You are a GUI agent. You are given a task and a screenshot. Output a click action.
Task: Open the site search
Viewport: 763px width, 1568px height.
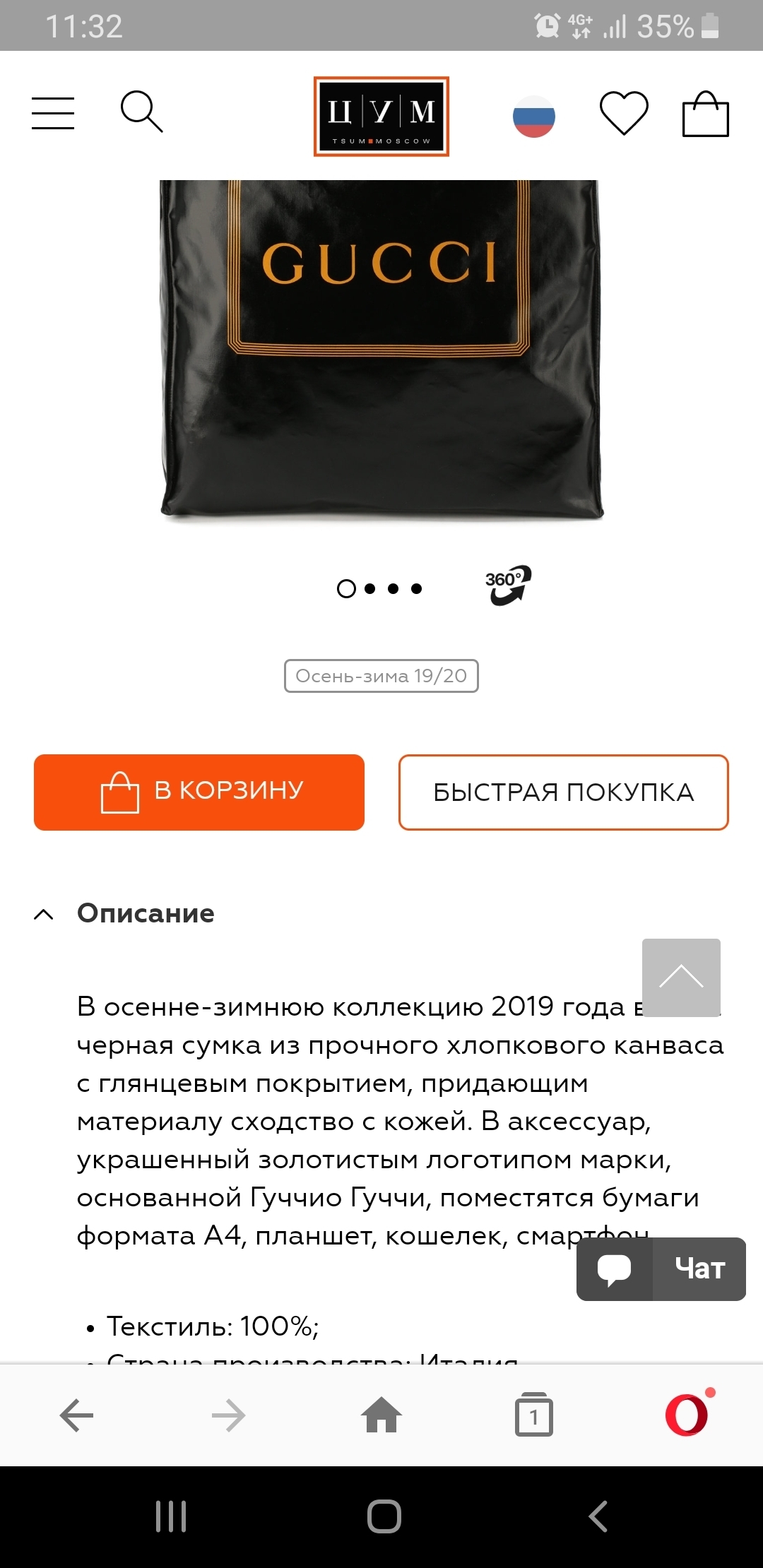click(x=142, y=112)
